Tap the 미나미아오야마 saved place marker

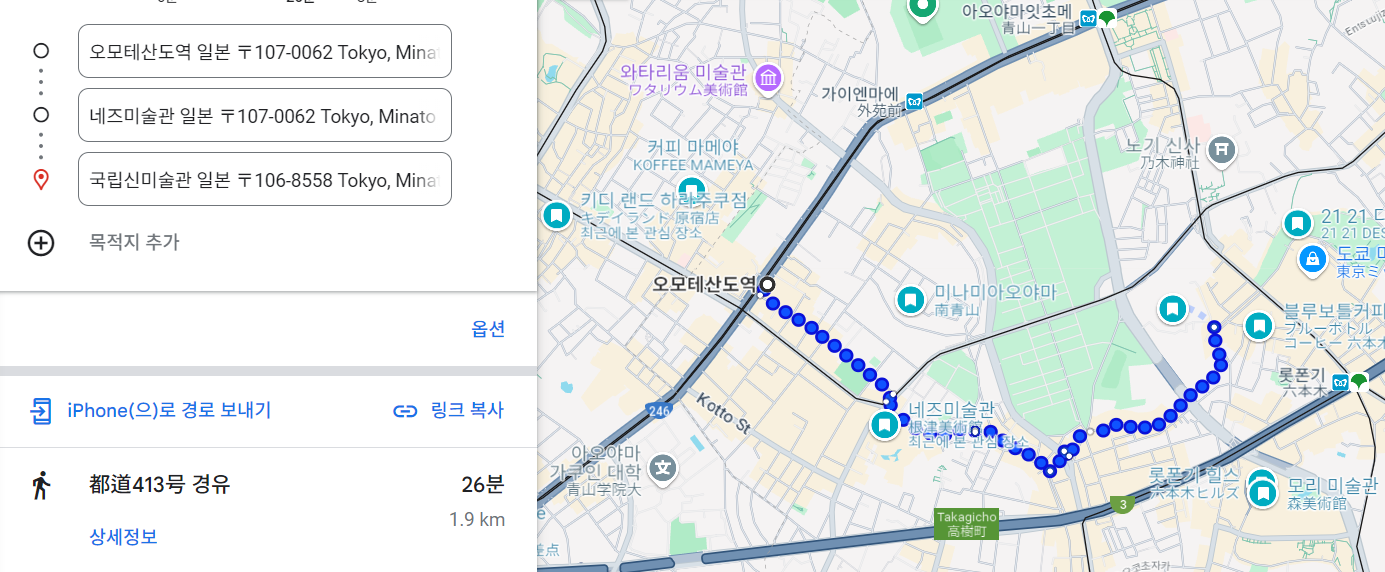click(x=910, y=299)
